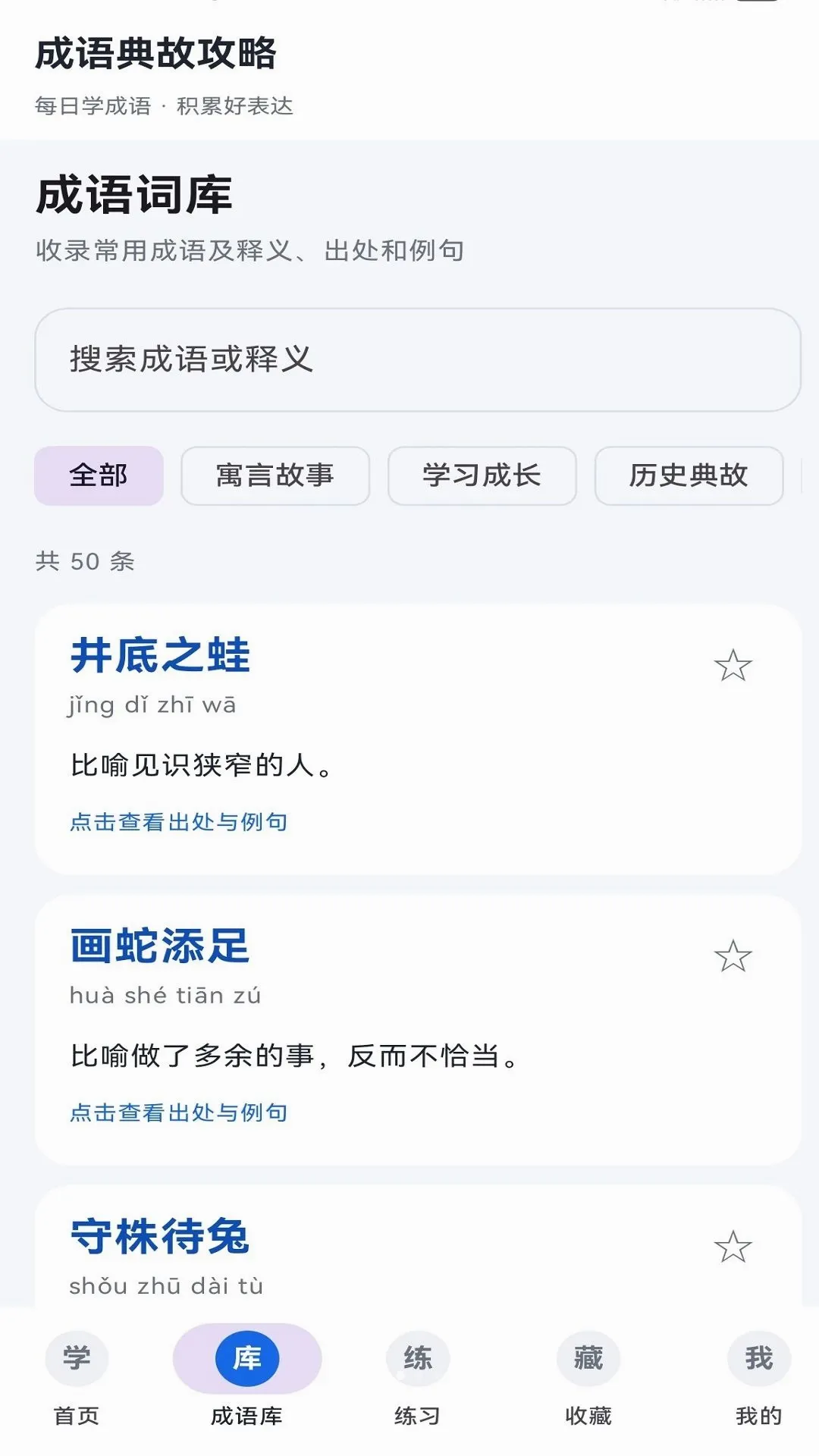The image size is (819, 1456).
Task: Bookmark 守株待兔 using the star
Action: click(x=733, y=1247)
